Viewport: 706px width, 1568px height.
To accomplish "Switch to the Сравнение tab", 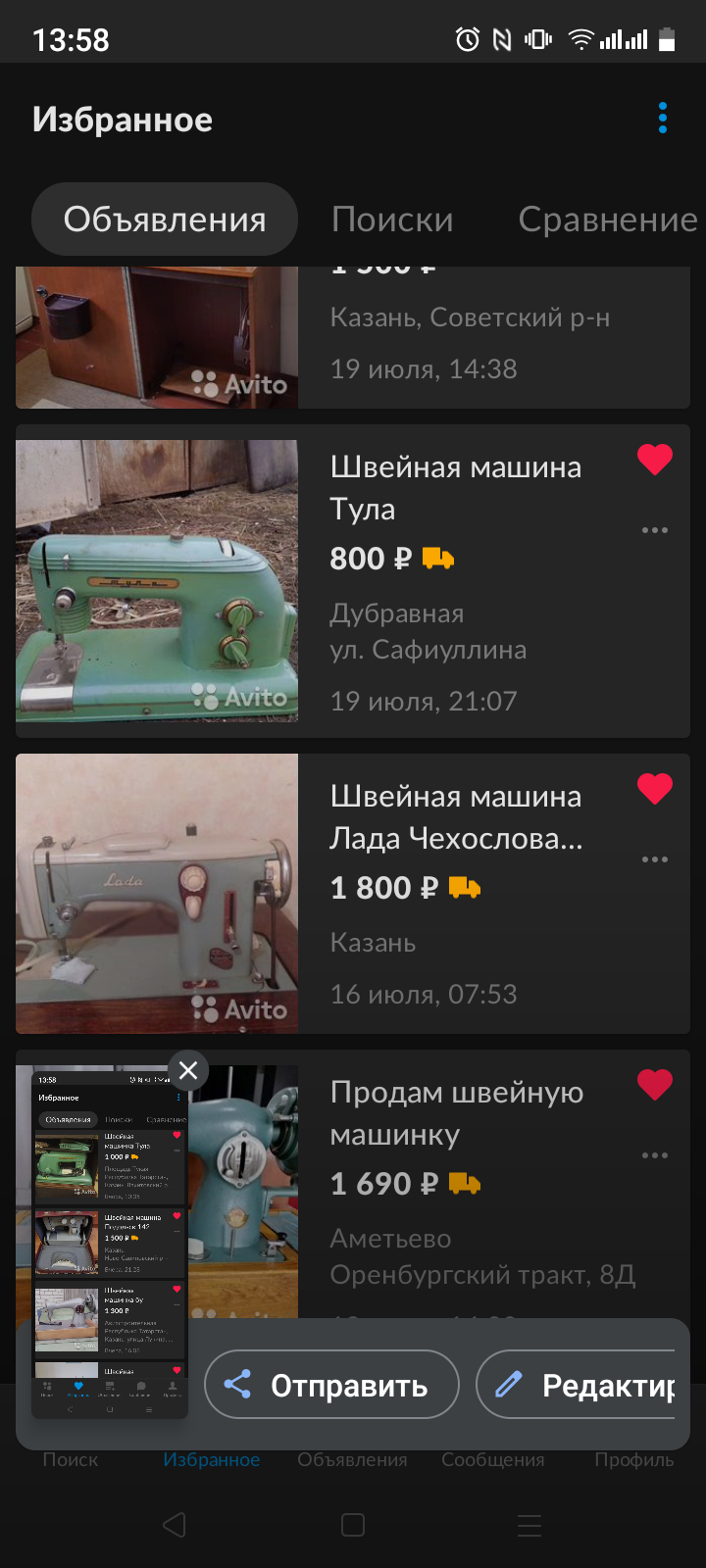I will point(607,220).
